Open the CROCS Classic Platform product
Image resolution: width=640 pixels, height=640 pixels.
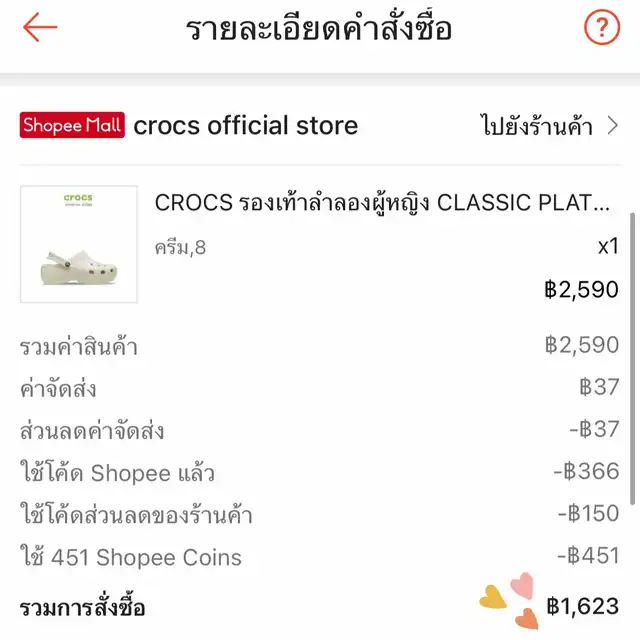click(381, 203)
